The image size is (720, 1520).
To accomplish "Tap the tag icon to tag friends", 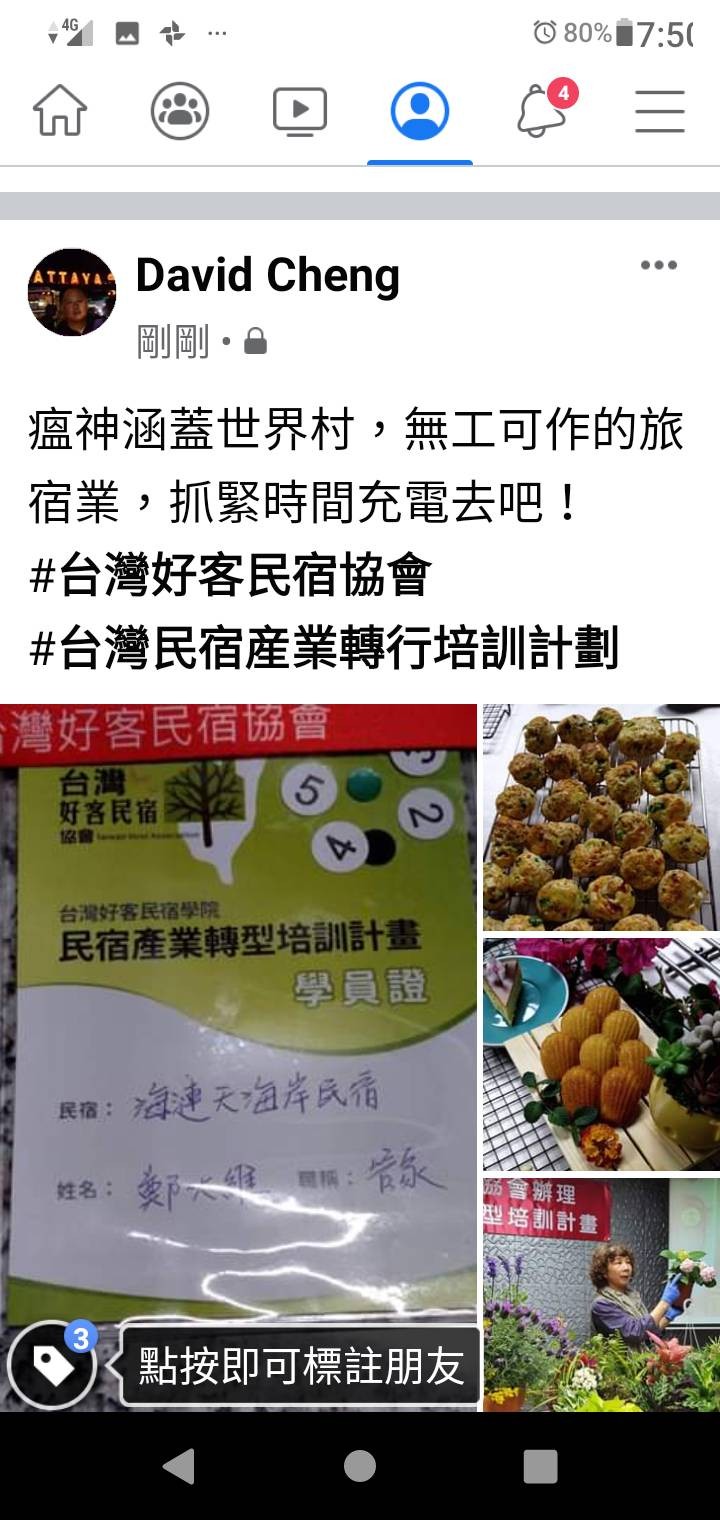I will pyautogui.click(x=52, y=1365).
